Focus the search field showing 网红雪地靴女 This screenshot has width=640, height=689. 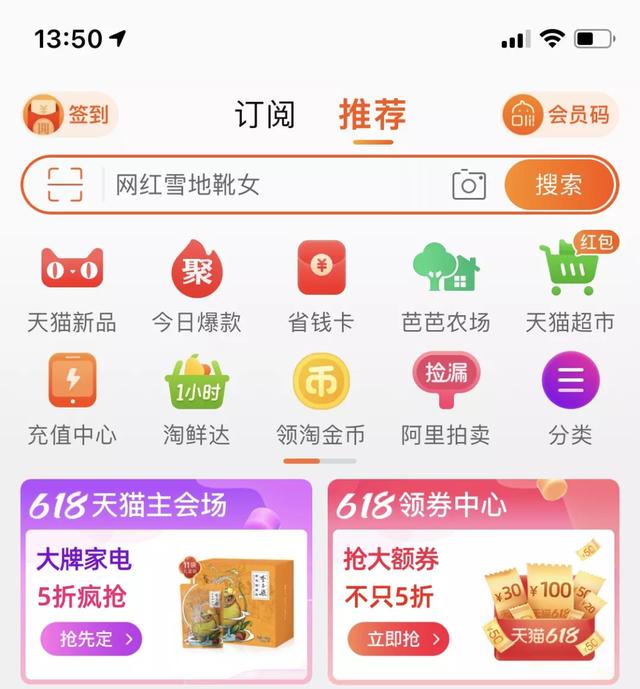270,185
